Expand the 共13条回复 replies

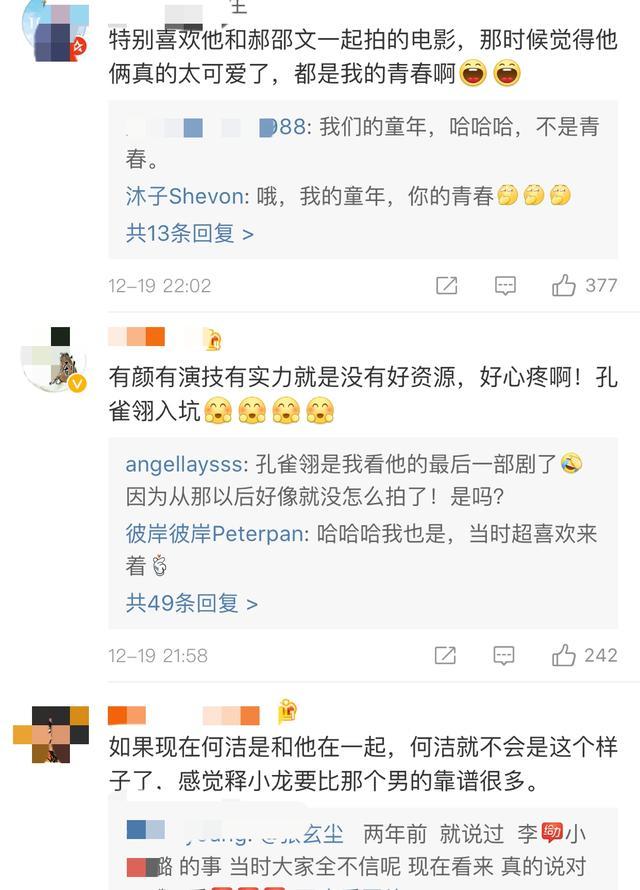[x=190, y=234]
